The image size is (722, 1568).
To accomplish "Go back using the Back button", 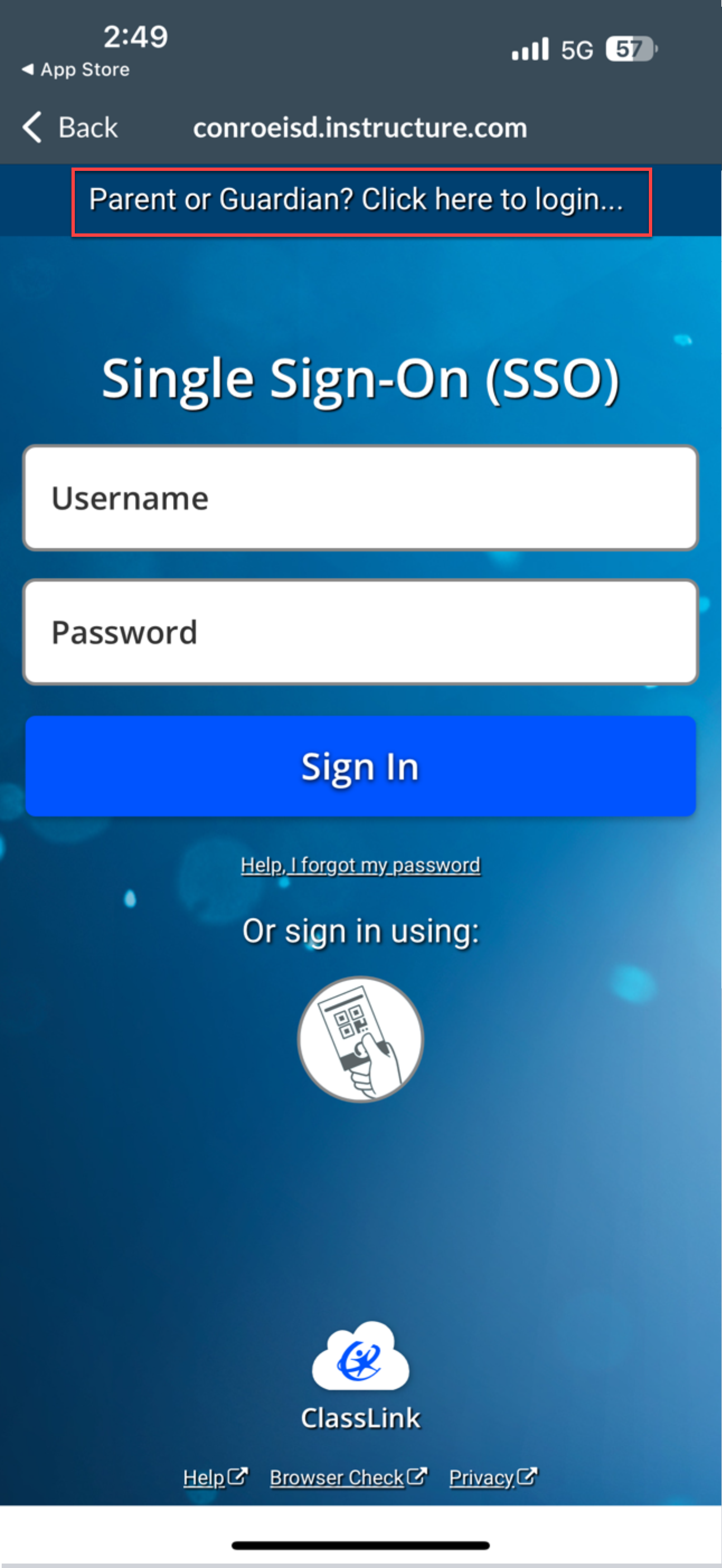I will pyautogui.click(x=70, y=127).
